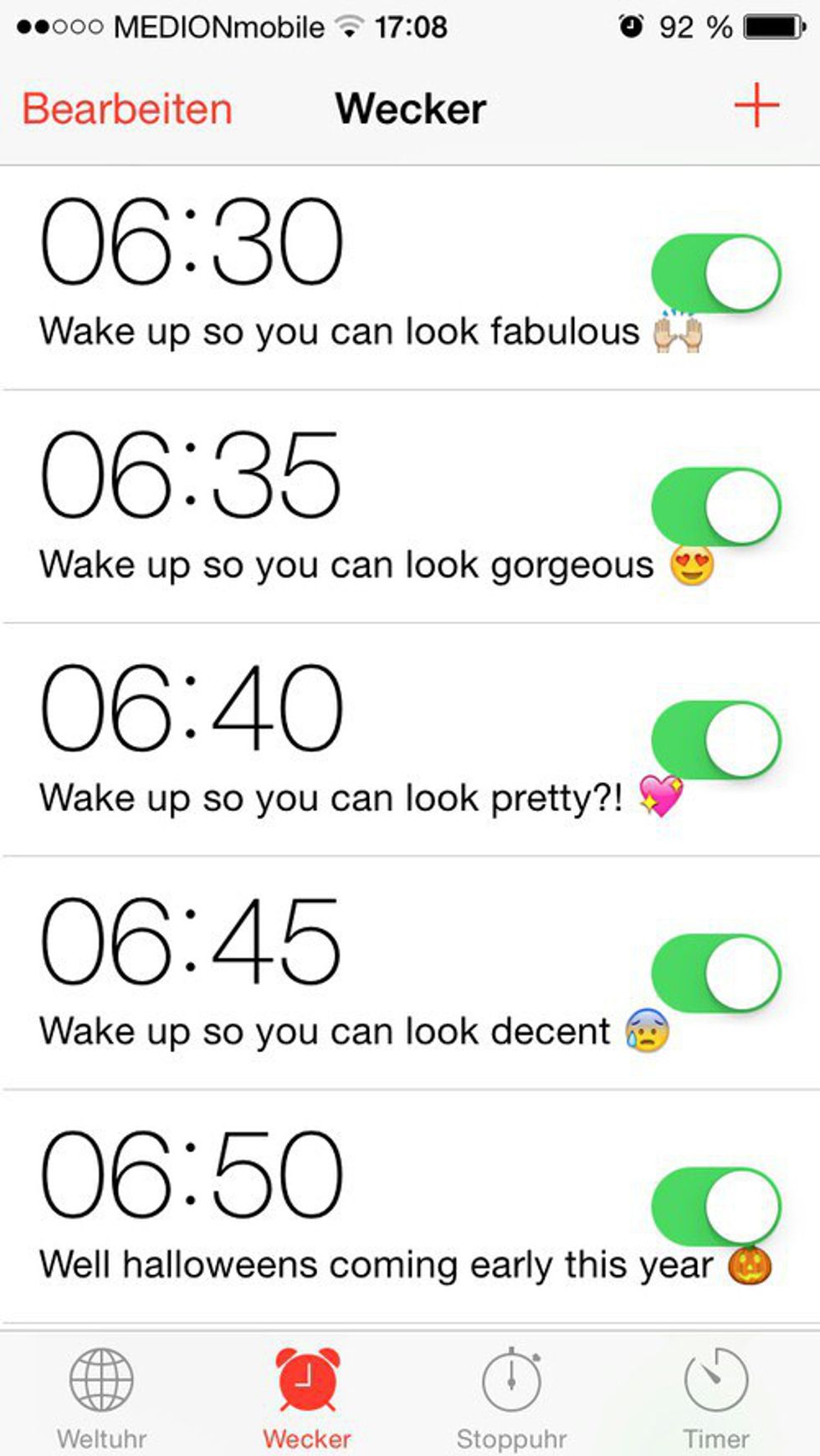The height and width of the screenshot is (1456, 820).
Task: Toggle the 06:40 alarm switch
Action: 716,740
